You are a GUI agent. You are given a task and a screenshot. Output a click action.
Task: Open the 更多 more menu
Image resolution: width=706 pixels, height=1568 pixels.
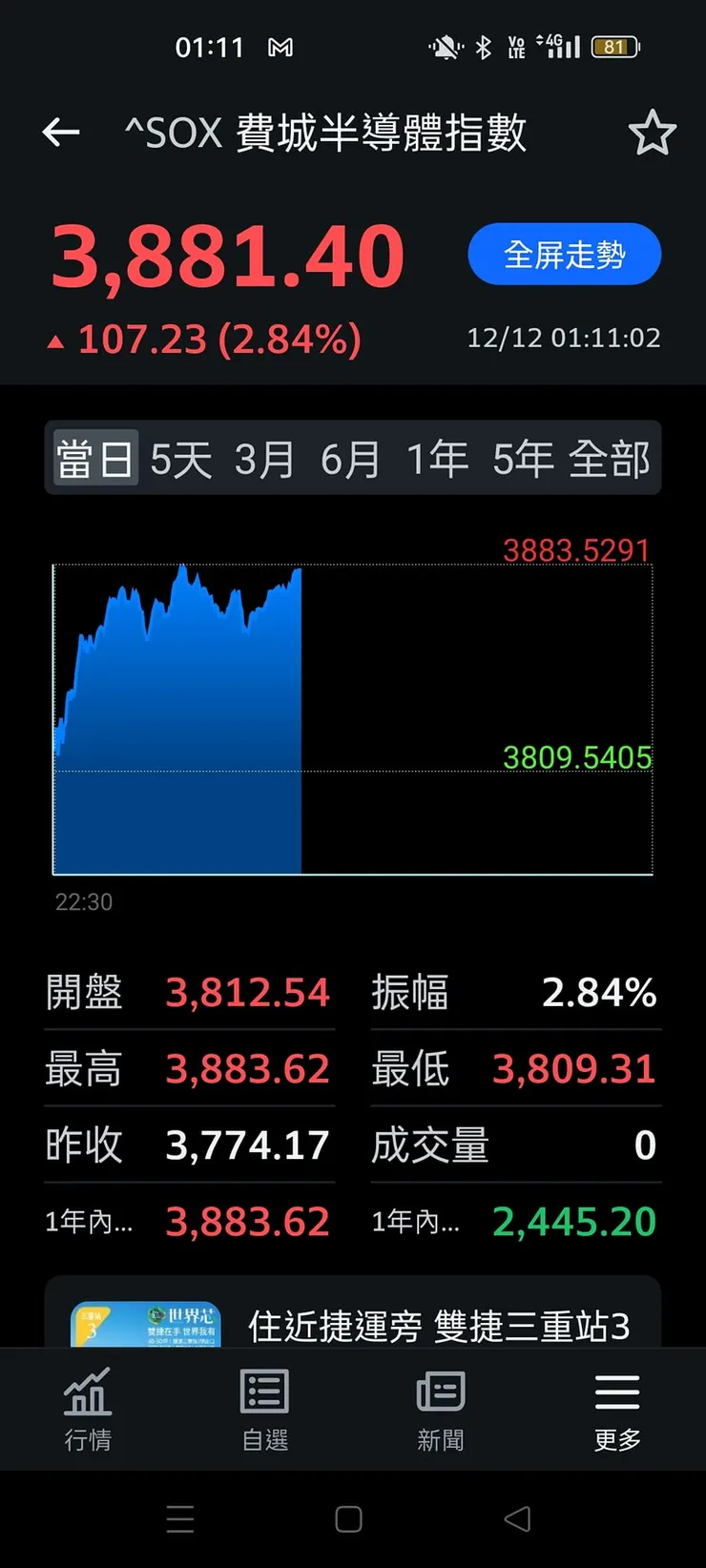(x=615, y=1410)
